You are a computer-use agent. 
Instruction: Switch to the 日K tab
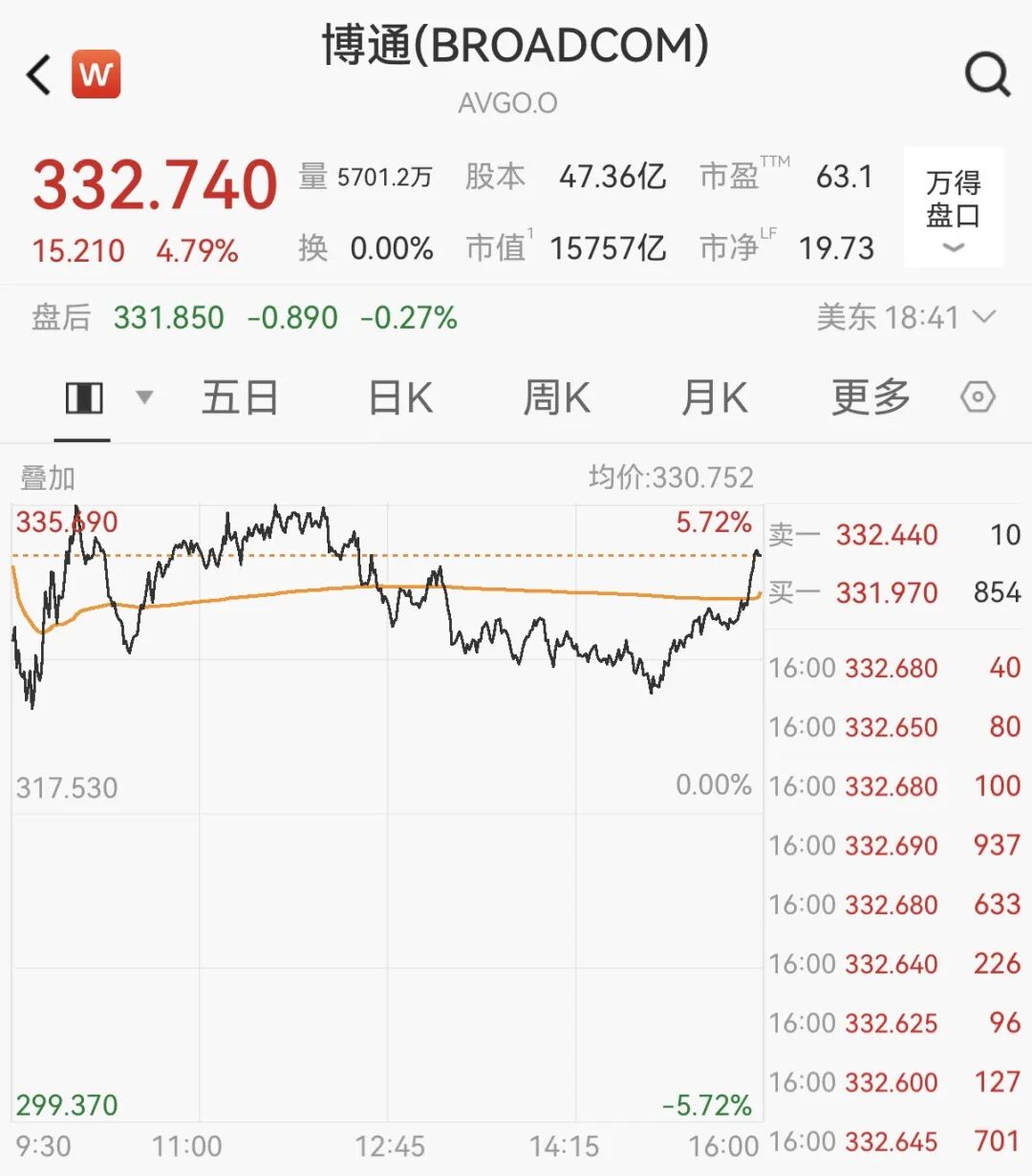click(398, 396)
